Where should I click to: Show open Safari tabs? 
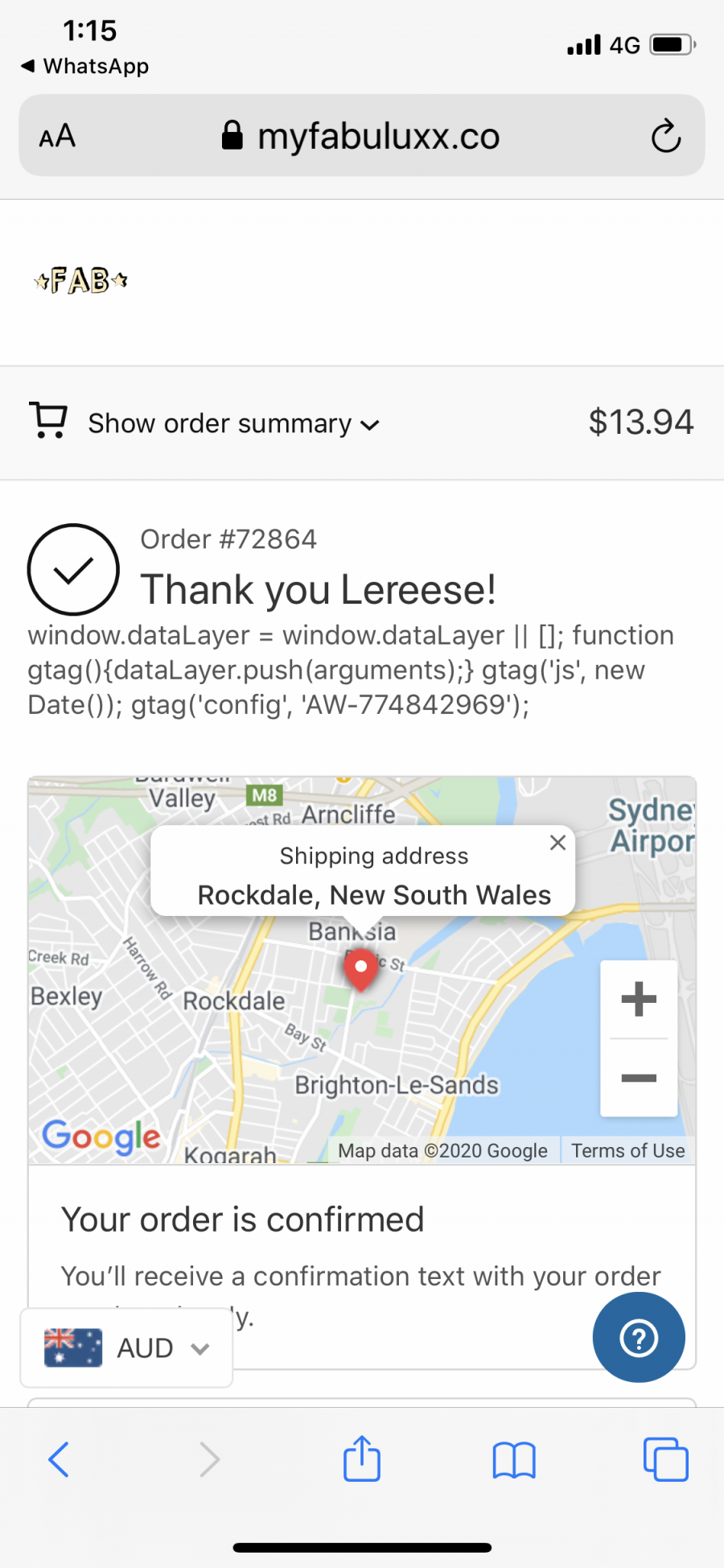point(665,1459)
